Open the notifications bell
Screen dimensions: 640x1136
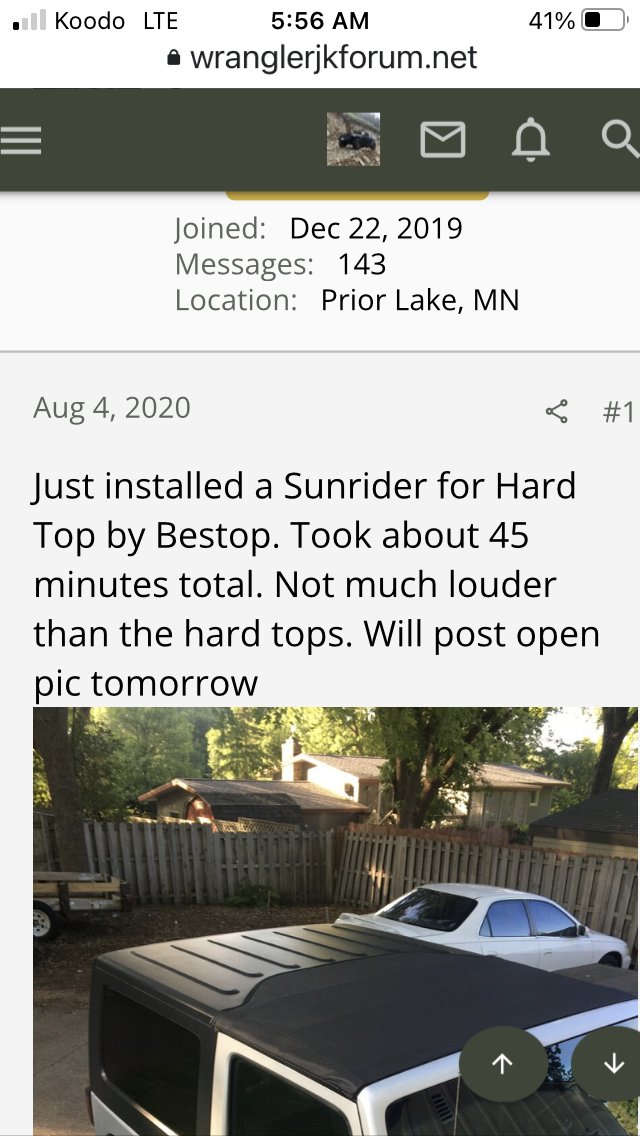point(530,140)
